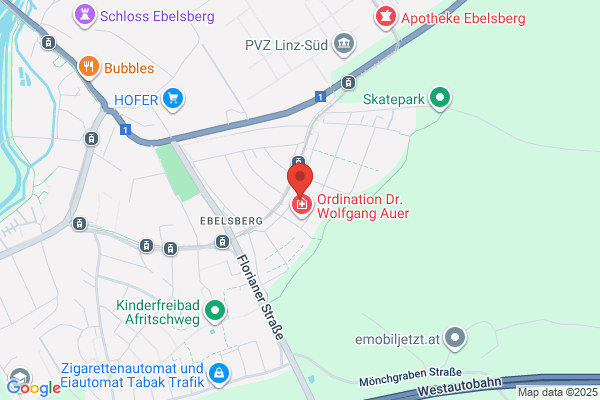Open the Skatepark place marker

coord(440,98)
